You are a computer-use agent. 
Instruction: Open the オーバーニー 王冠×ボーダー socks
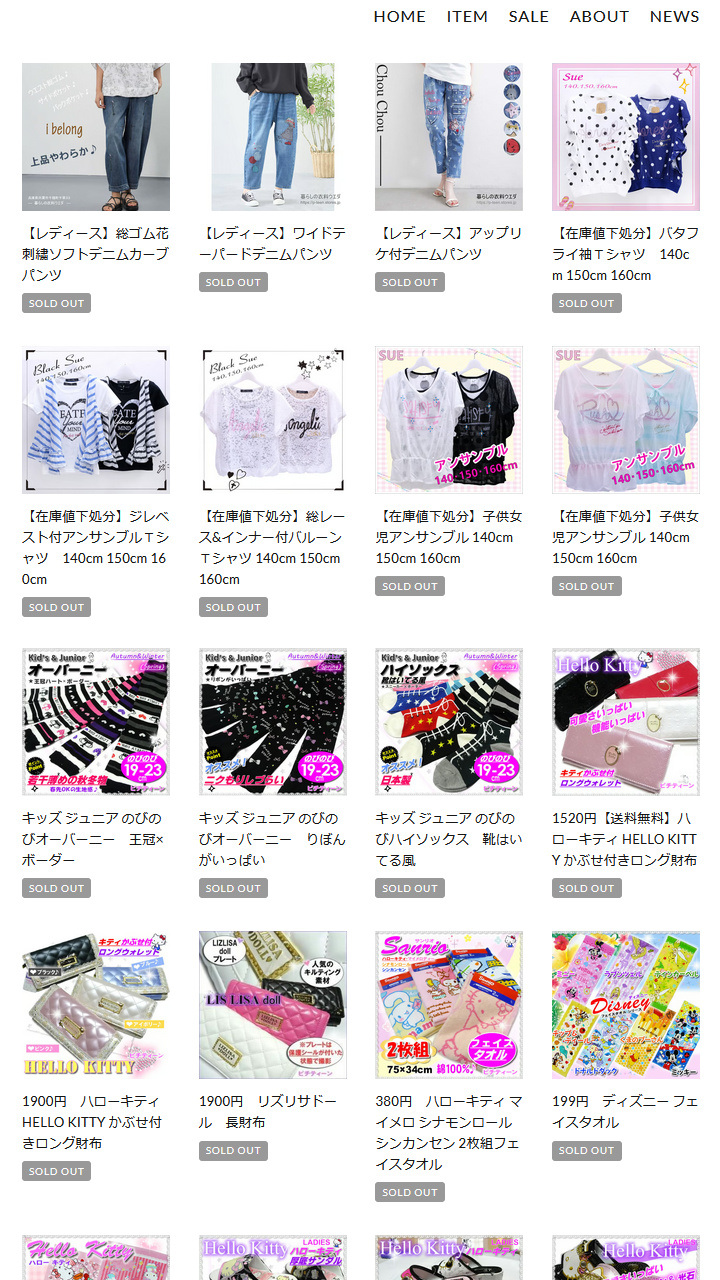point(96,722)
